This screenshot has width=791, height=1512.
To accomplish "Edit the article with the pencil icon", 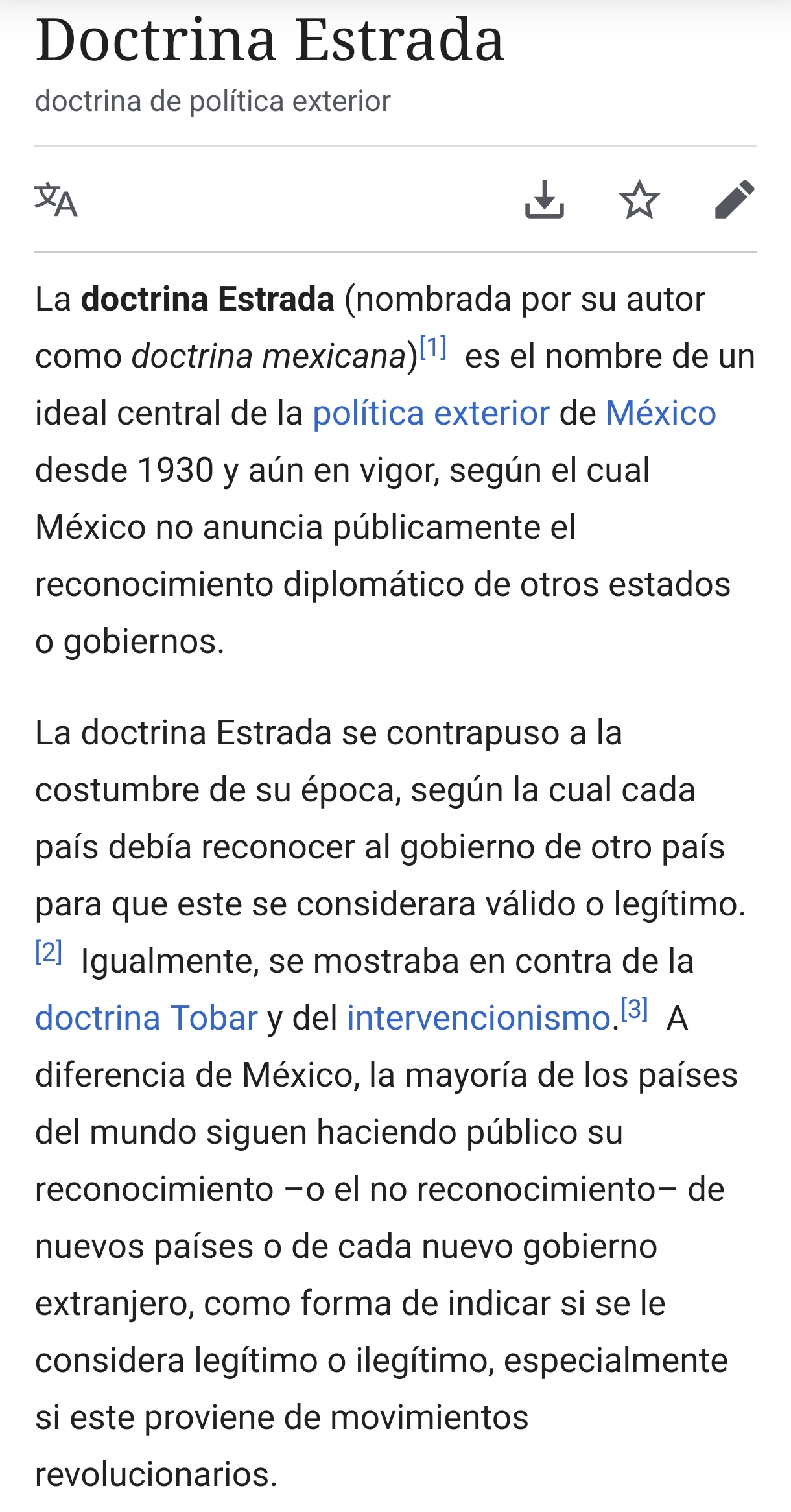I will (734, 200).
